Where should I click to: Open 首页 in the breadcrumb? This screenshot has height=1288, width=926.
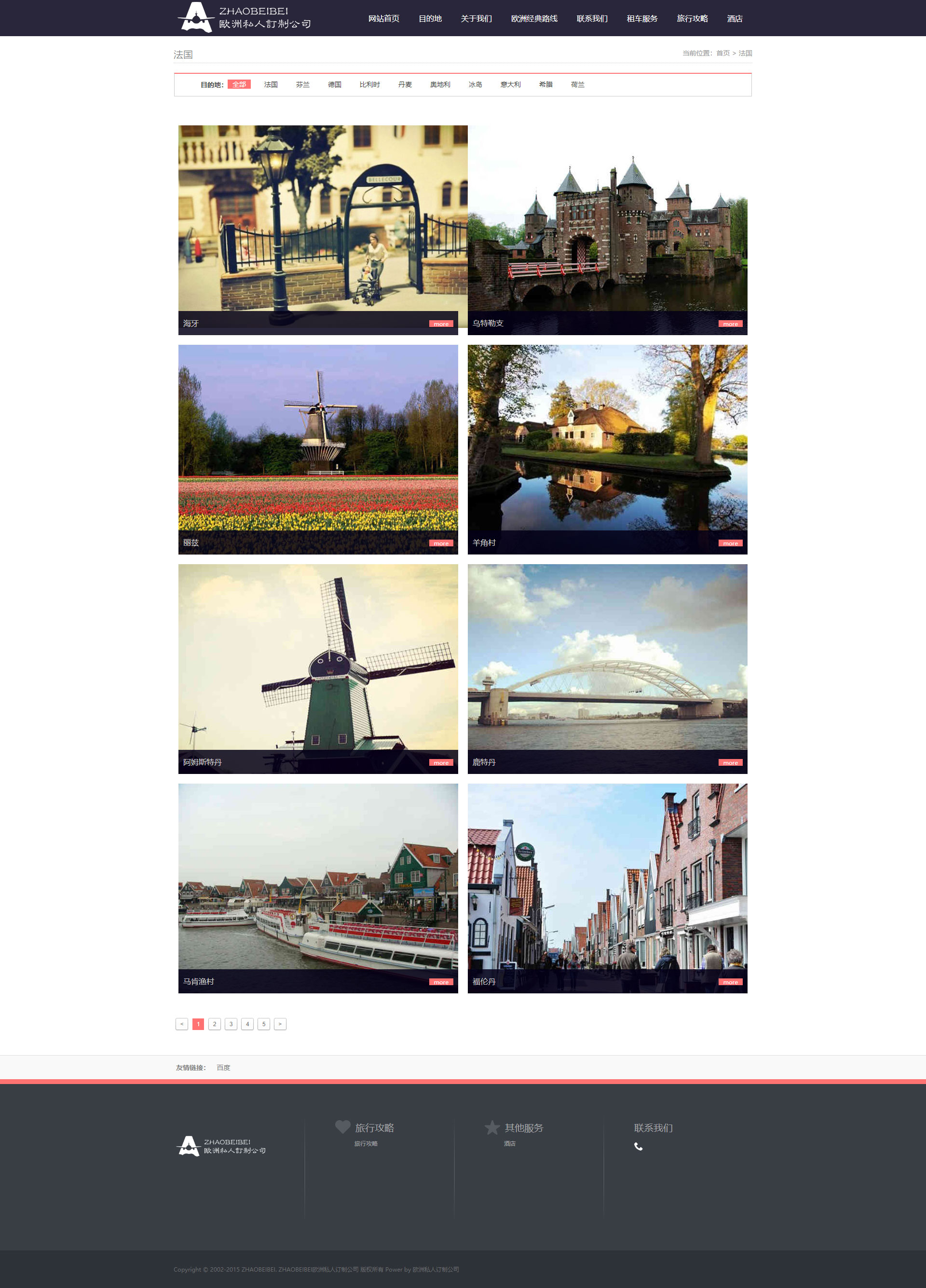(x=722, y=54)
